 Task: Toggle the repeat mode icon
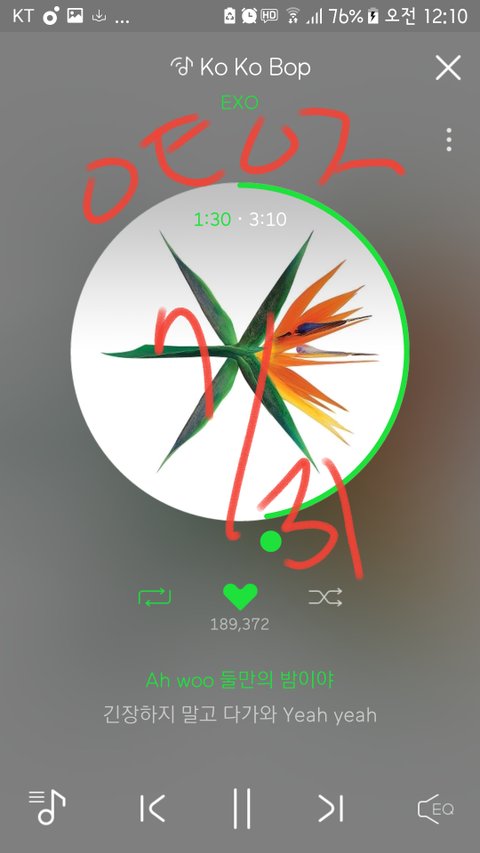[155, 597]
